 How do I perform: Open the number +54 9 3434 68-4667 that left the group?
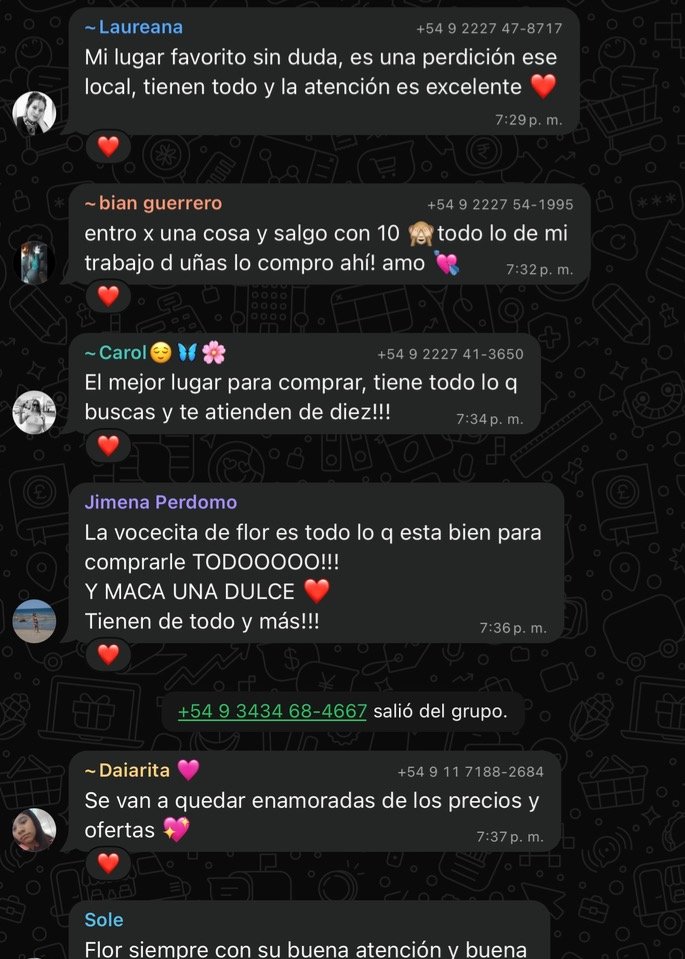click(x=272, y=711)
